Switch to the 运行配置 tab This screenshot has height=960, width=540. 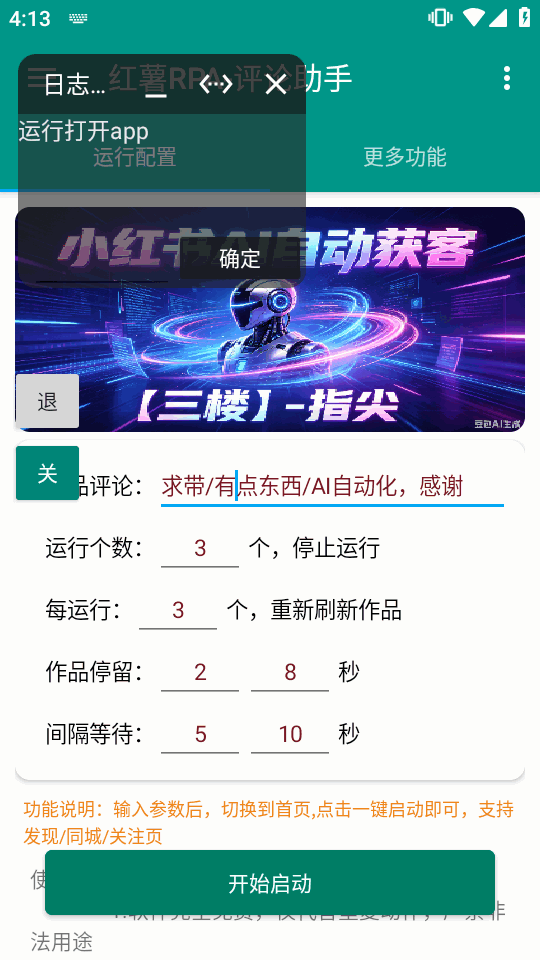pyautogui.click(x=135, y=157)
